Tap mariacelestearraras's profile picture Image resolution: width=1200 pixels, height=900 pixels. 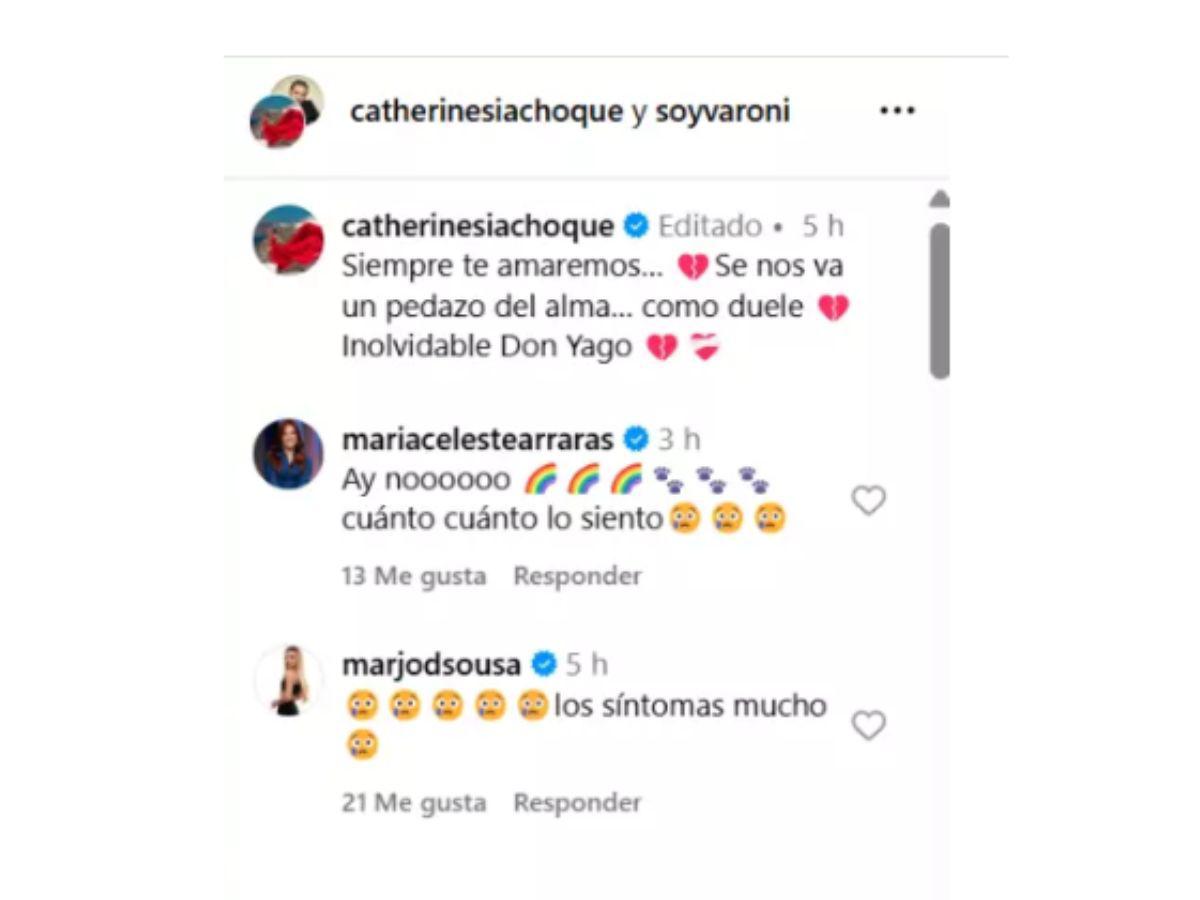288,454
